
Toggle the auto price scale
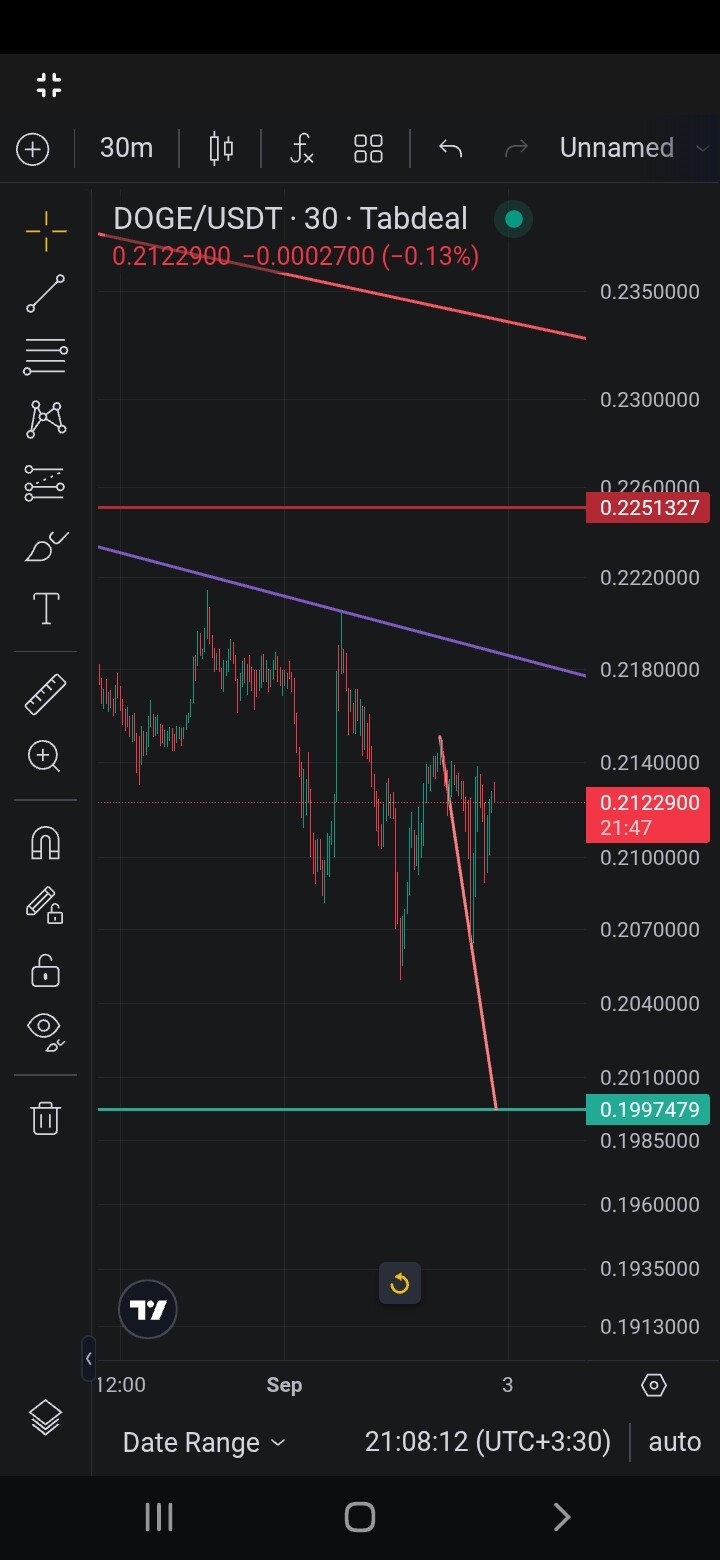[674, 1441]
